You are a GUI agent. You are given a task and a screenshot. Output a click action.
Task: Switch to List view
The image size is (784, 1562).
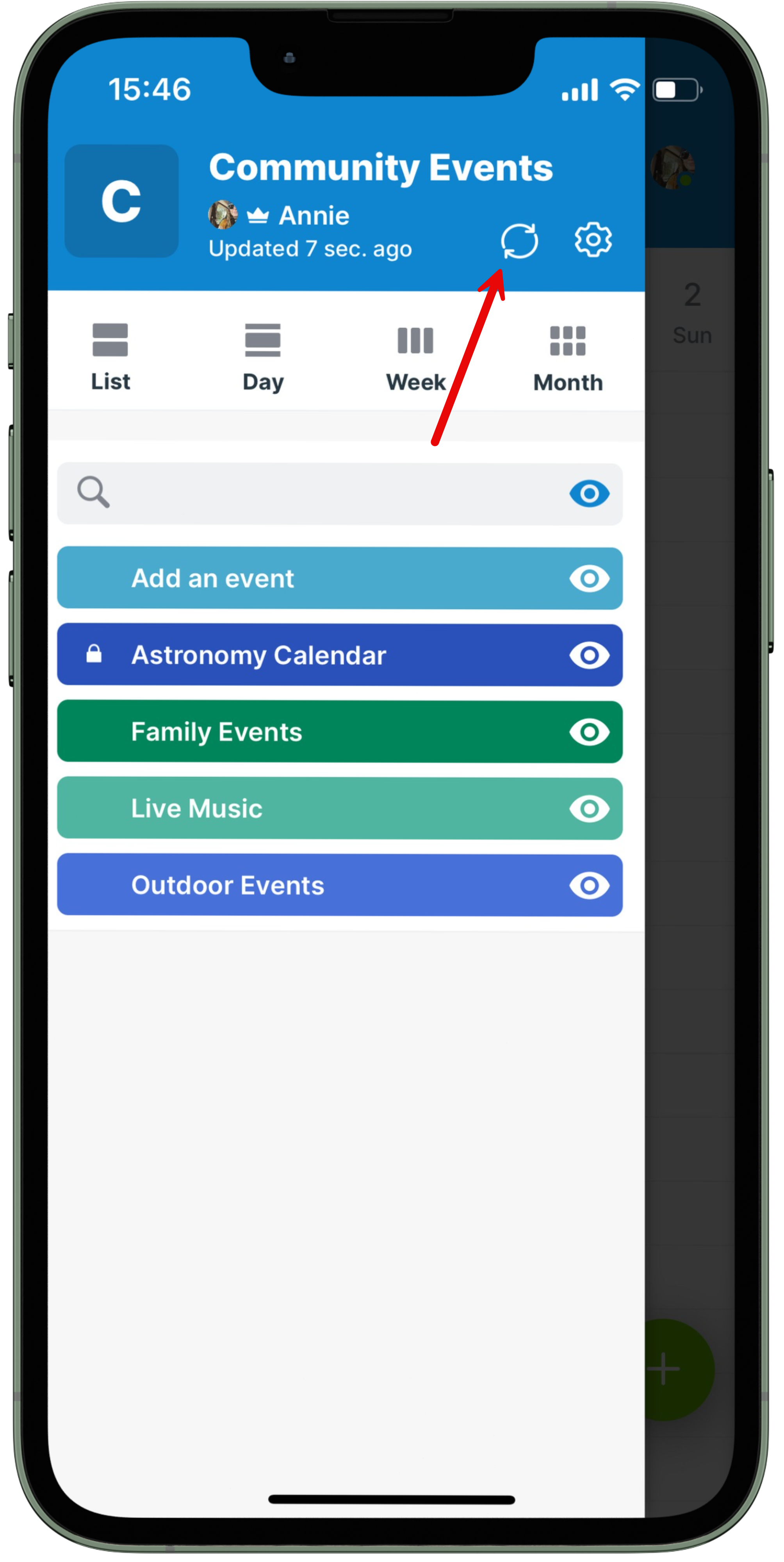click(x=110, y=357)
